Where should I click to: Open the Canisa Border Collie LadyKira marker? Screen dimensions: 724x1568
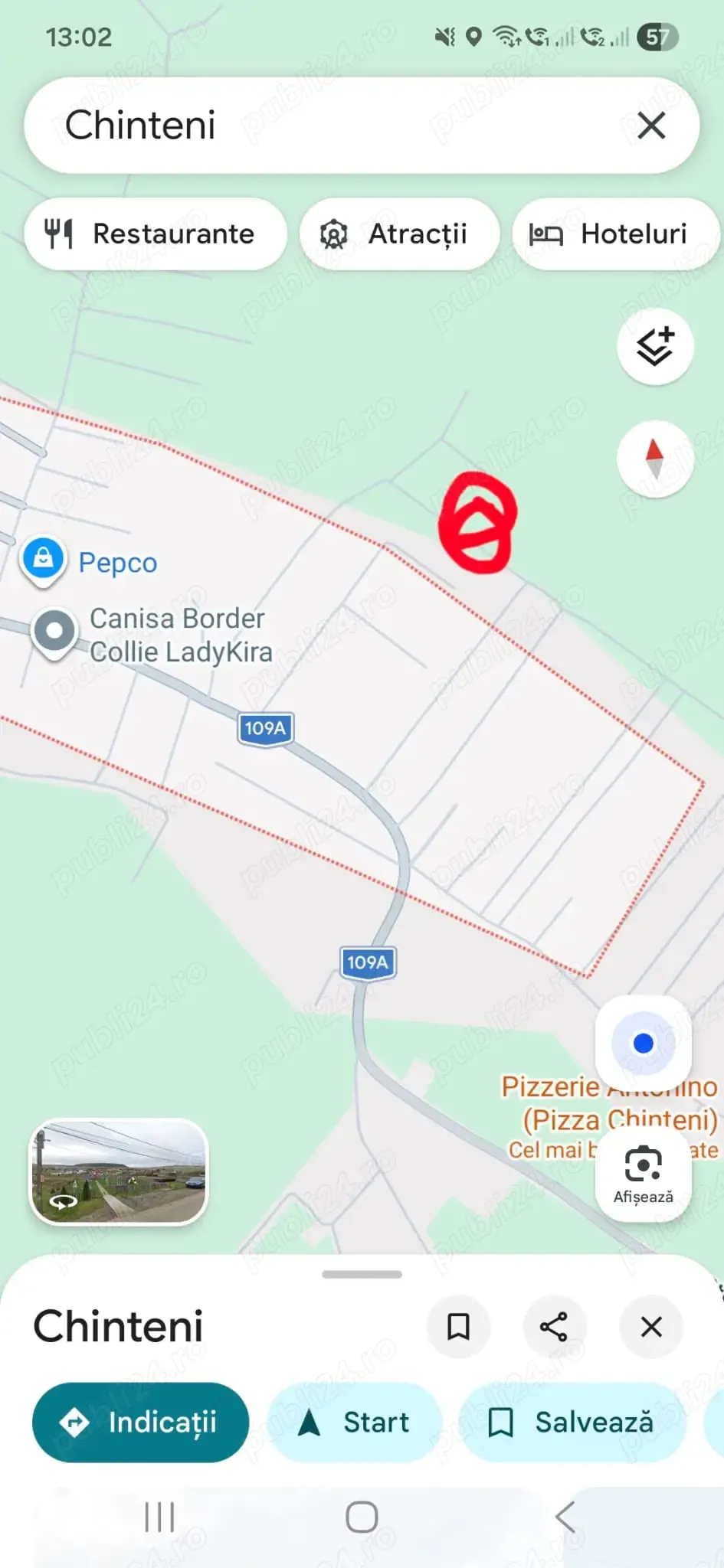[55, 632]
